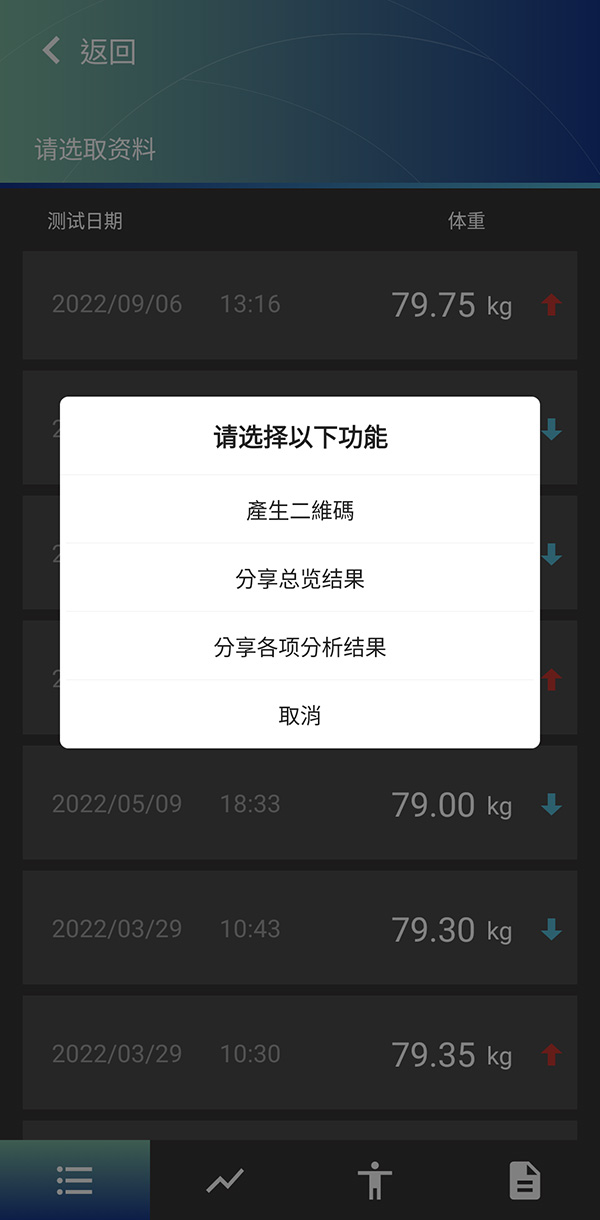Select 產生二維碼 to generate QR code
The height and width of the screenshot is (1220, 600).
300,510
